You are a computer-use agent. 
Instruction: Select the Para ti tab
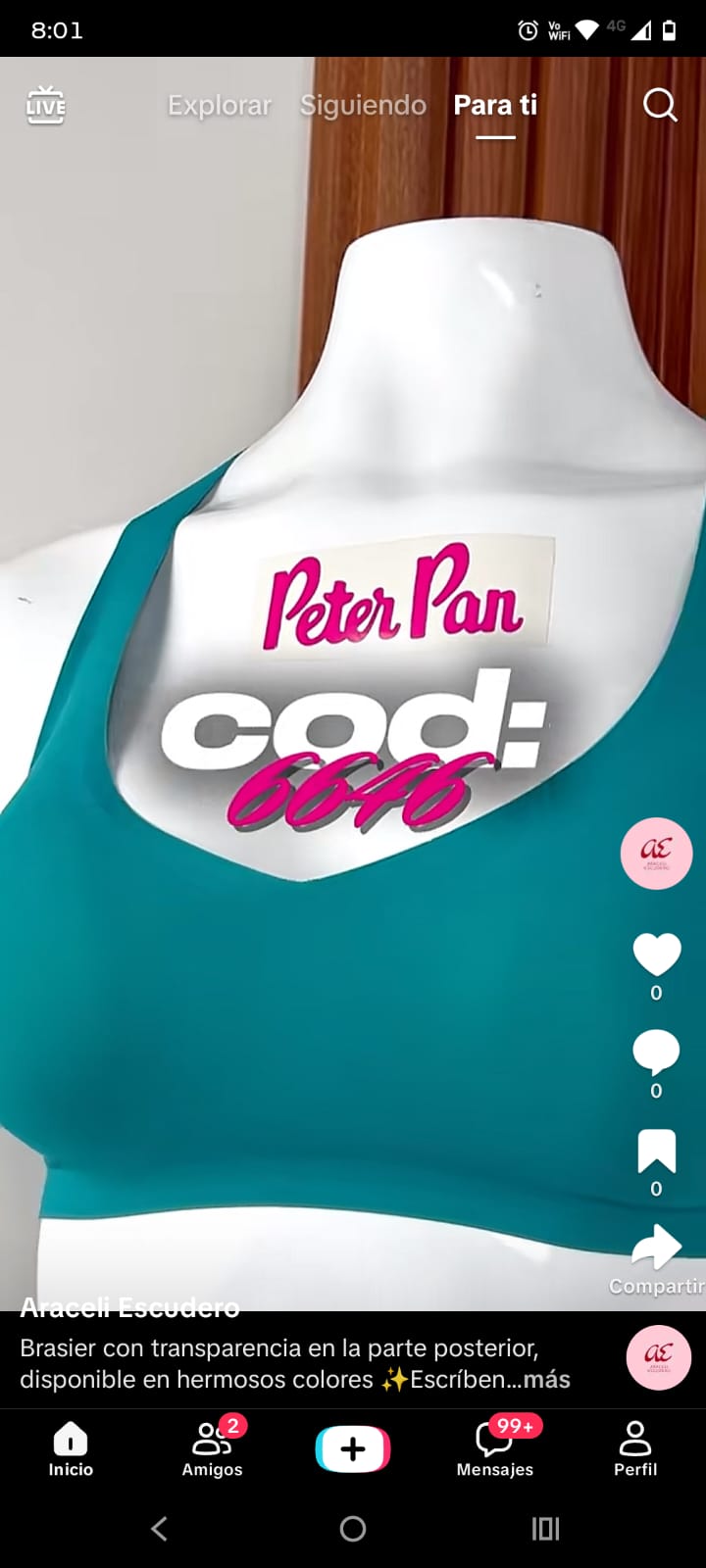[495, 105]
